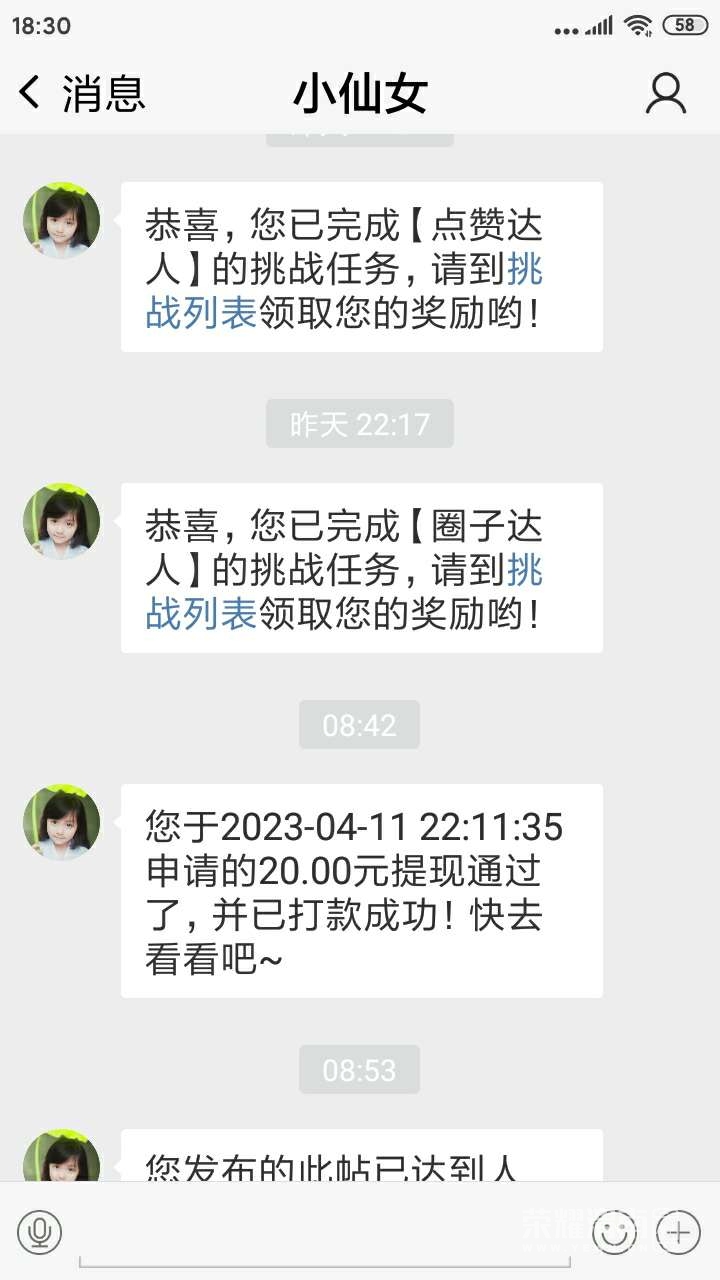Open 小仙女 profile icon in header
Image resolution: width=720 pixels, height=1280 pixels.
pyautogui.click(x=666, y=93)
